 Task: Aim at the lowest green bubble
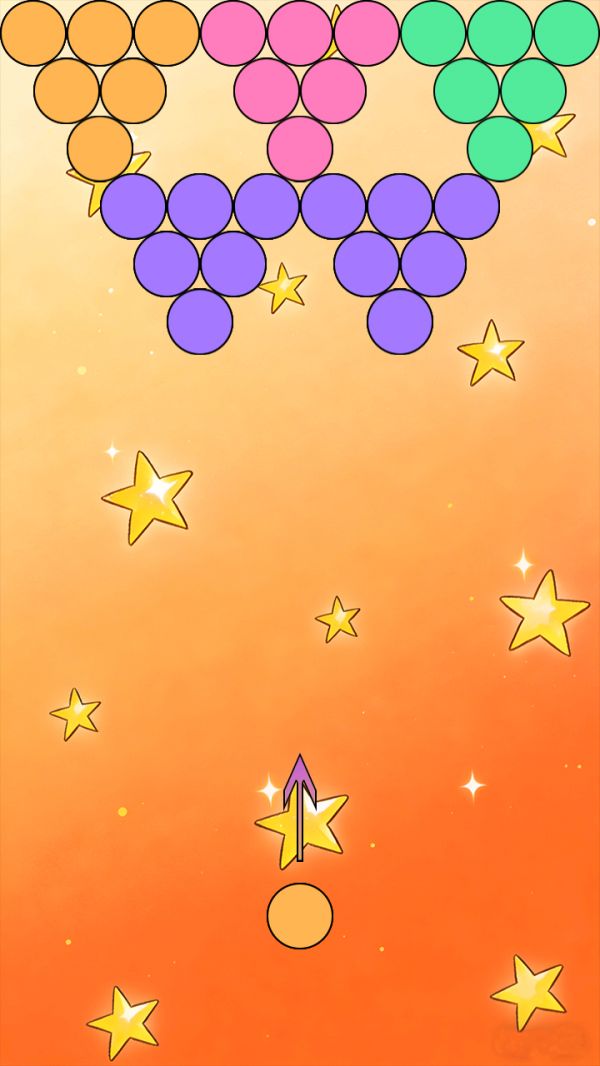(x=500, y=149)
